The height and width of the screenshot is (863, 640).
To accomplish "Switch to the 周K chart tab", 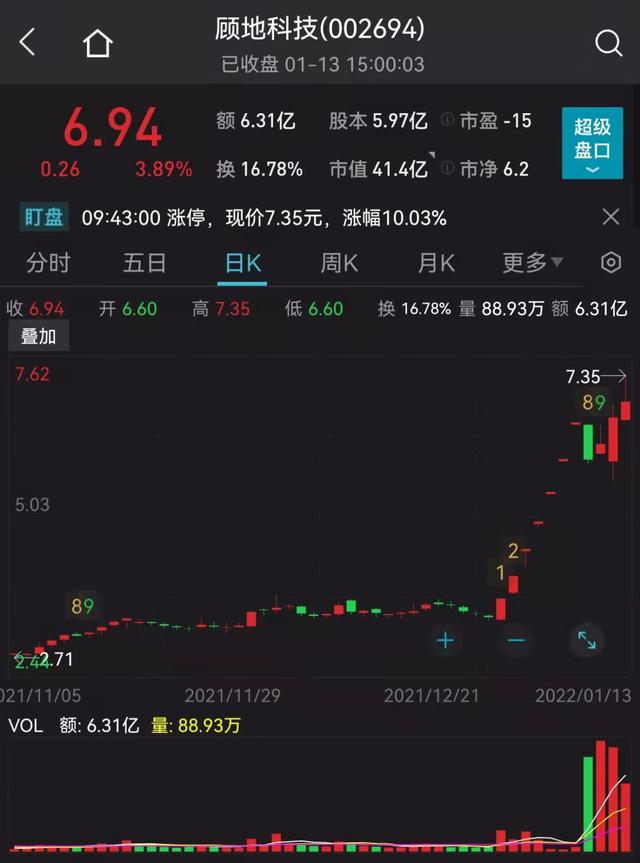I will (x=339, y=263).
